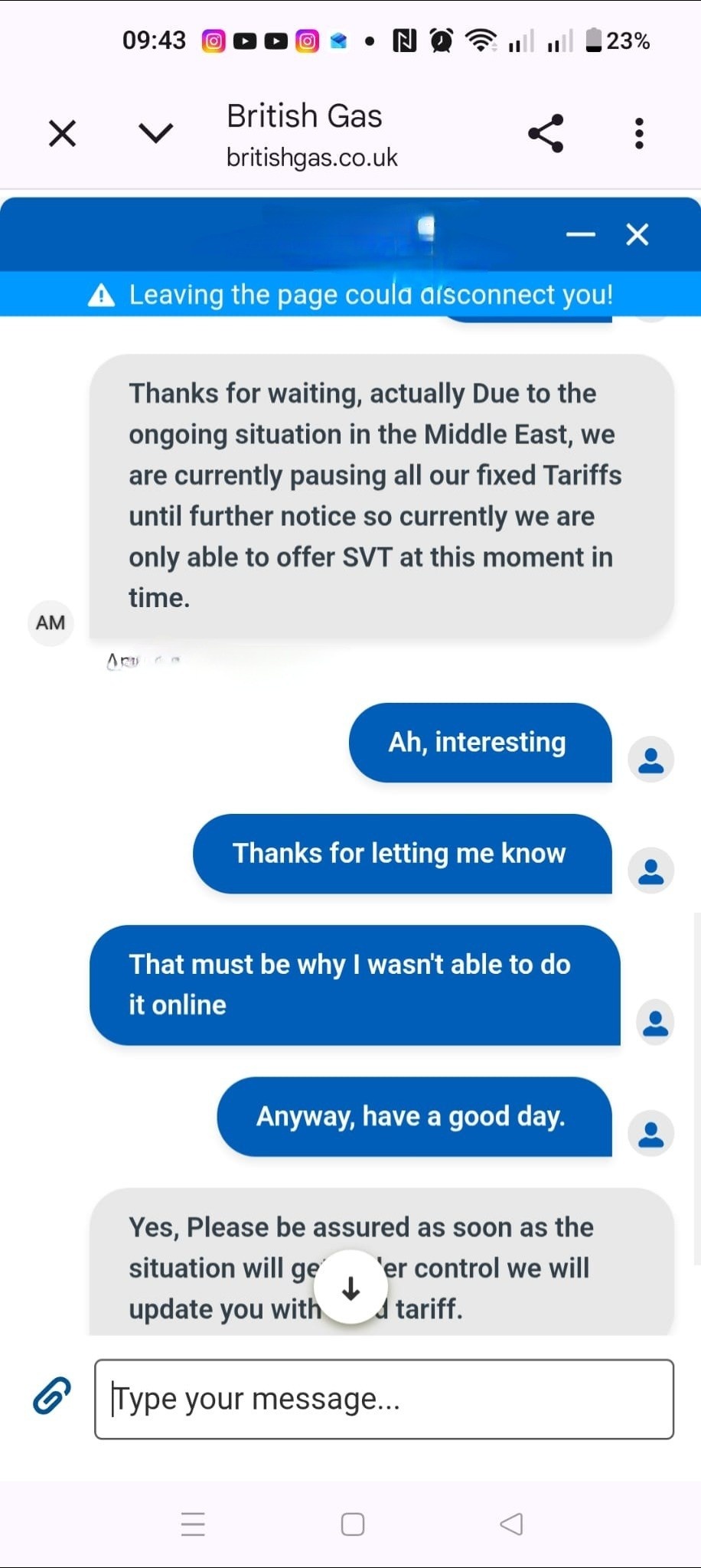Viewport: 701px width, 1568px height.
Task: Close the British Gas browser tab
Action: 62,133
